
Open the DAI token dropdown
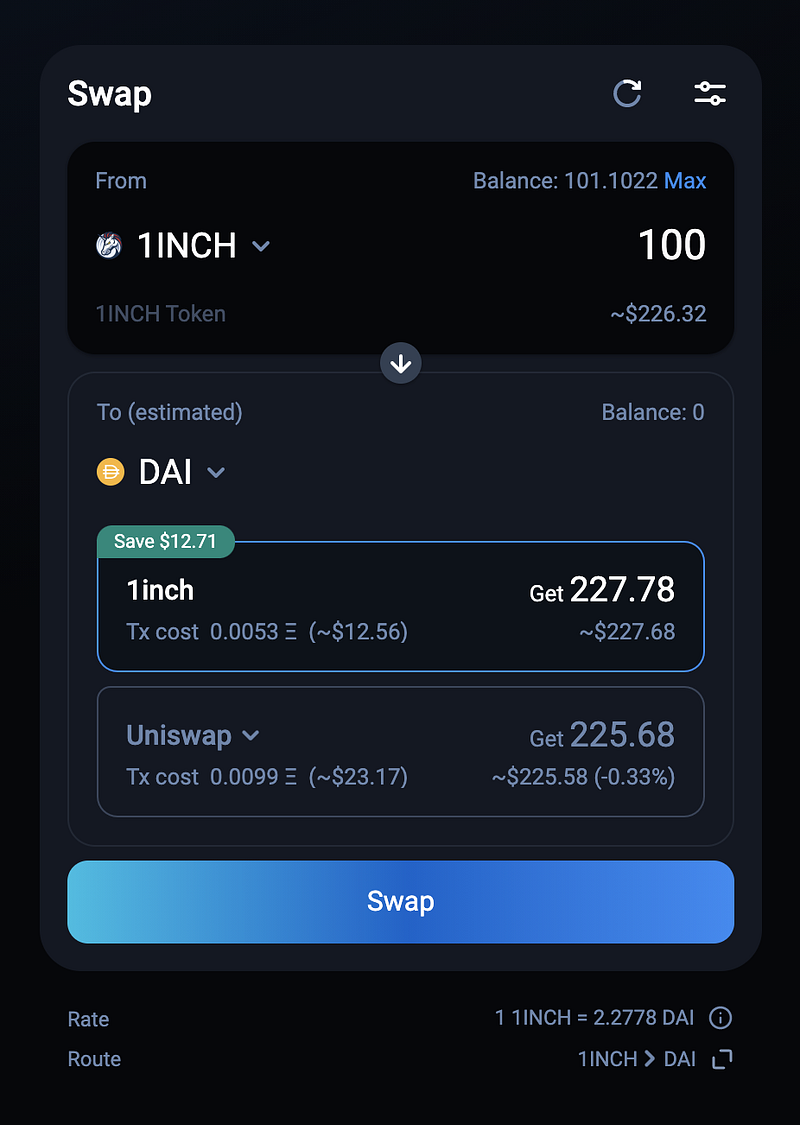[162, 472]
